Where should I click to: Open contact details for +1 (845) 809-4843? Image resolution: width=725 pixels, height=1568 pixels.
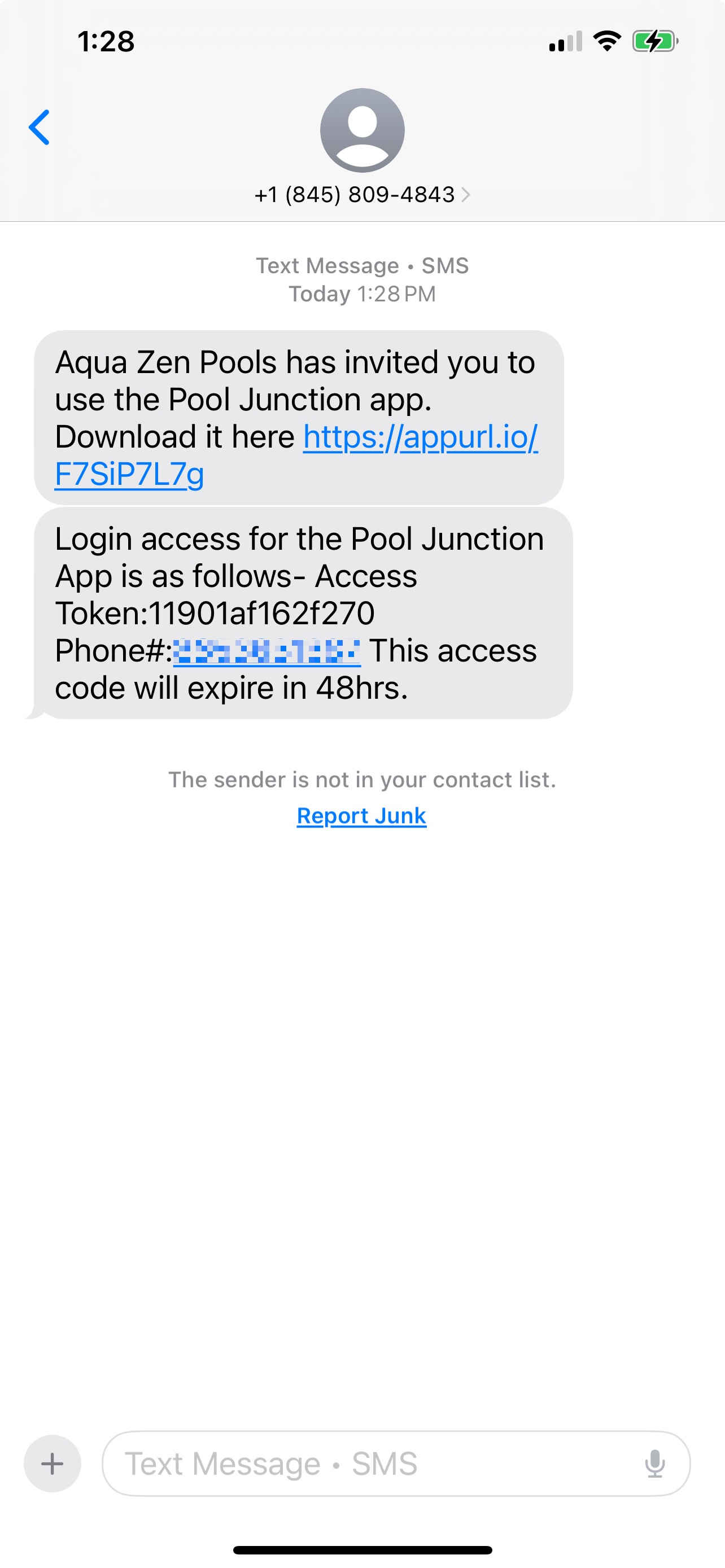[362, 195]
